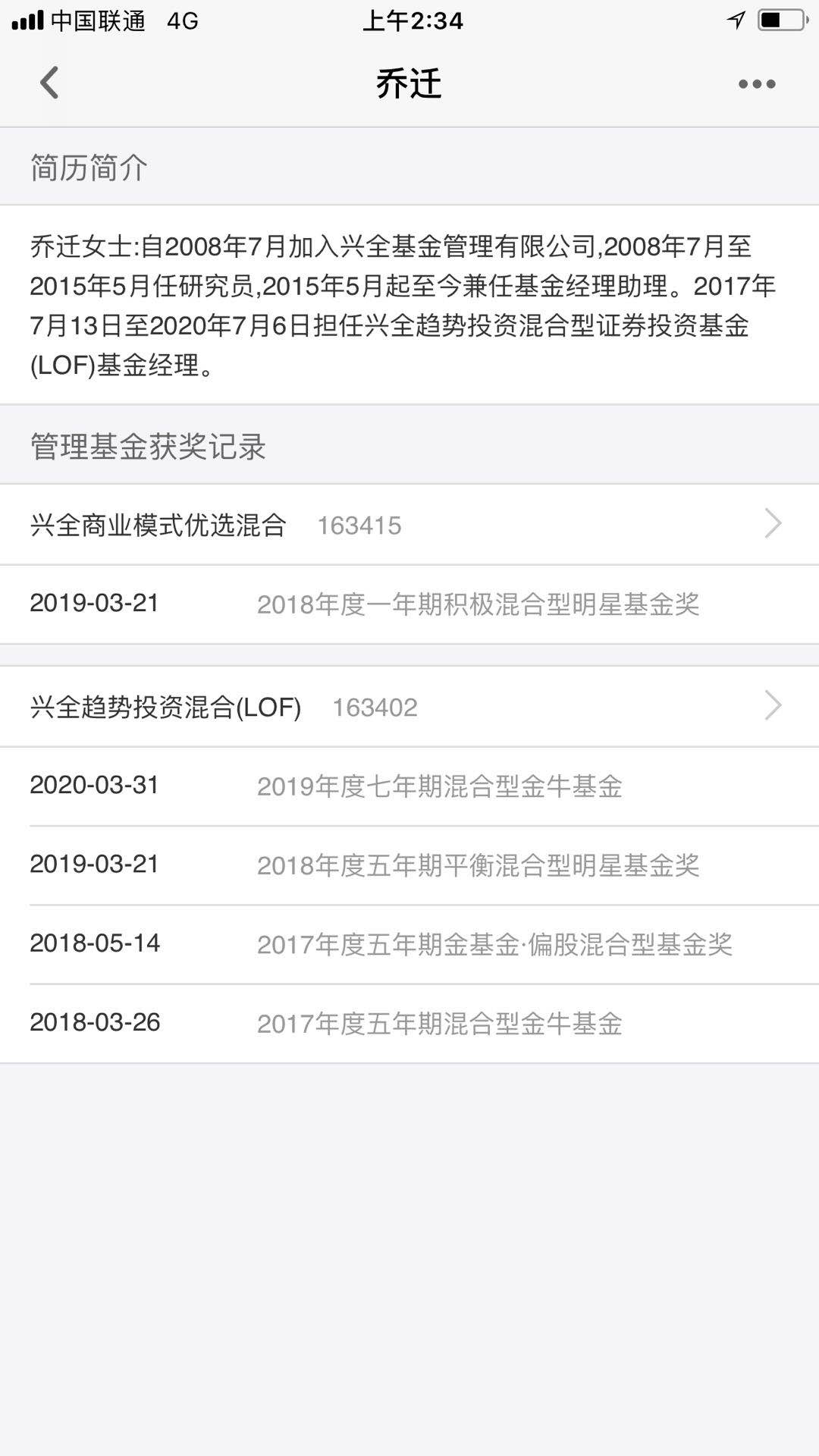Select the 2020-03-31 award entry
This screenshot has width=819, height=1456.
94,786
